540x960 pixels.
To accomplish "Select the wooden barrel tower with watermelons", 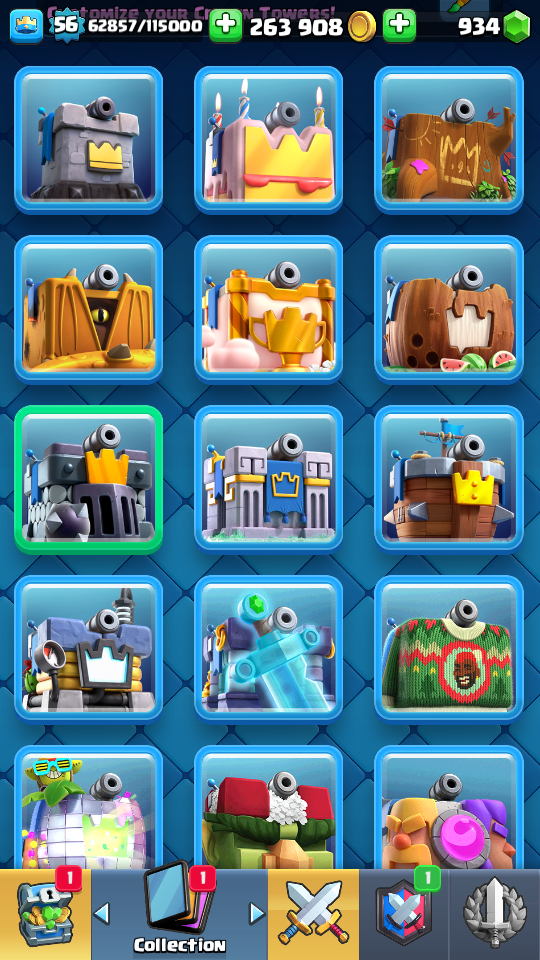I will (x=449, y=309).
